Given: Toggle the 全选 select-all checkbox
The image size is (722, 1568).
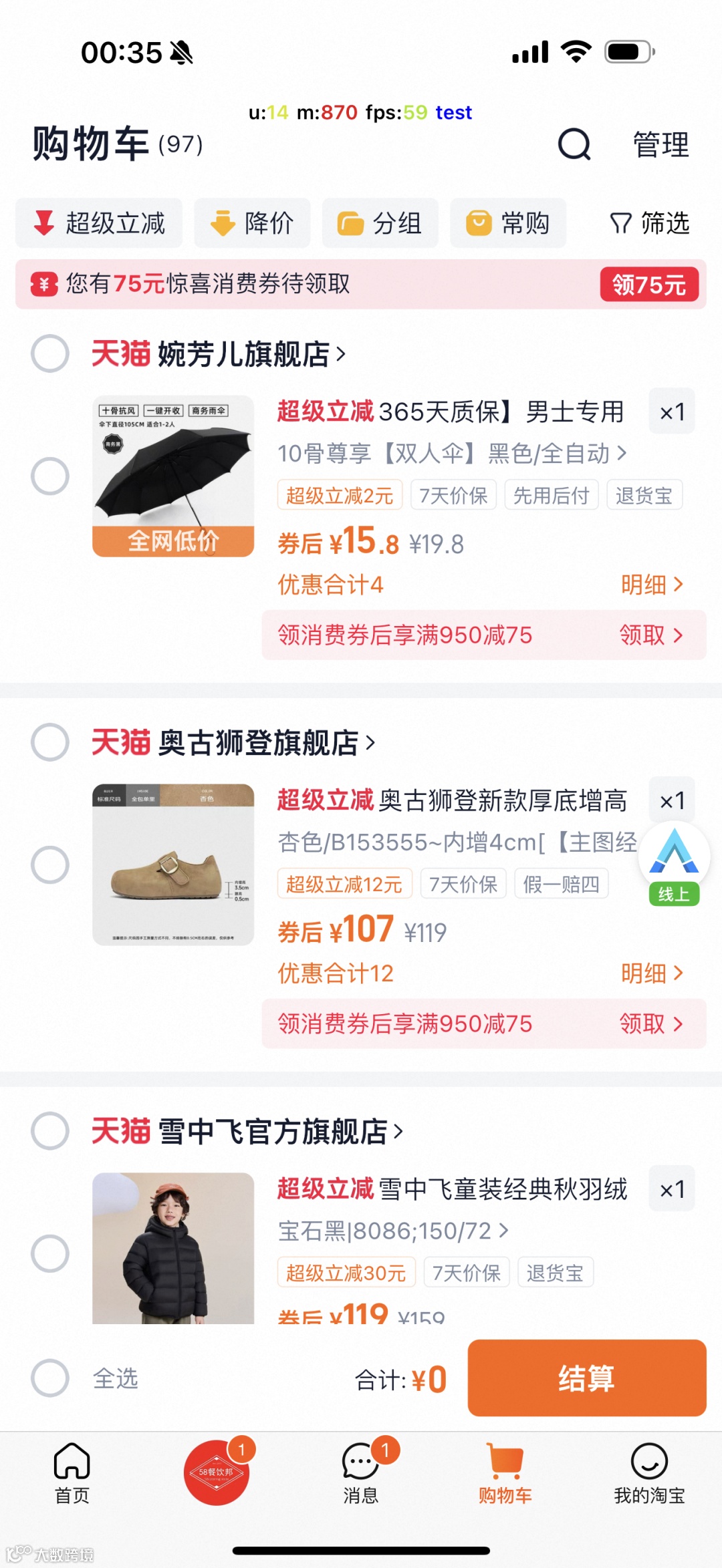Looking at the screenshot, I should tap(50, 1378).
